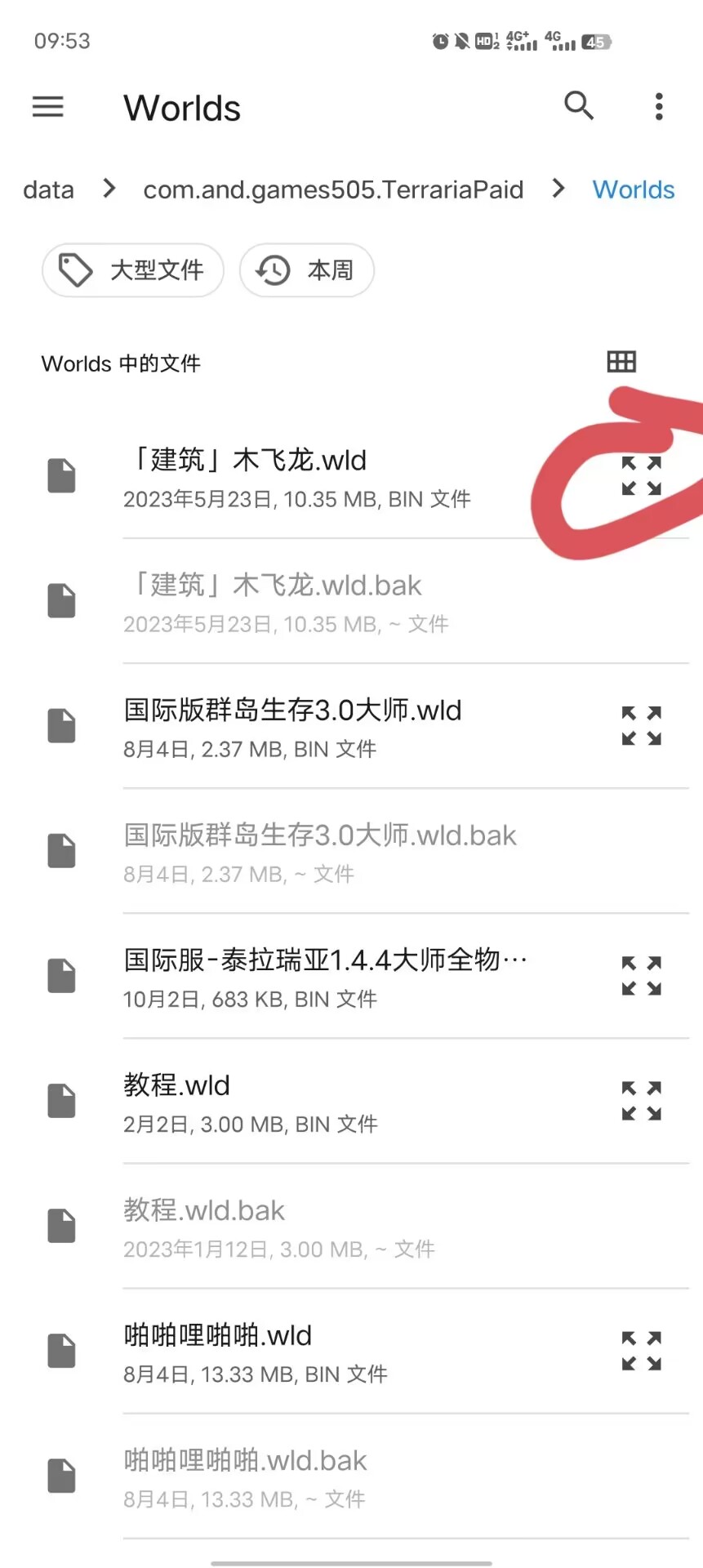The image size is (703, 1568).
Task: Expand preview for 国际版群岛生存3.0大师.wld
Action: pyautogui.click(x=641, y=726)
